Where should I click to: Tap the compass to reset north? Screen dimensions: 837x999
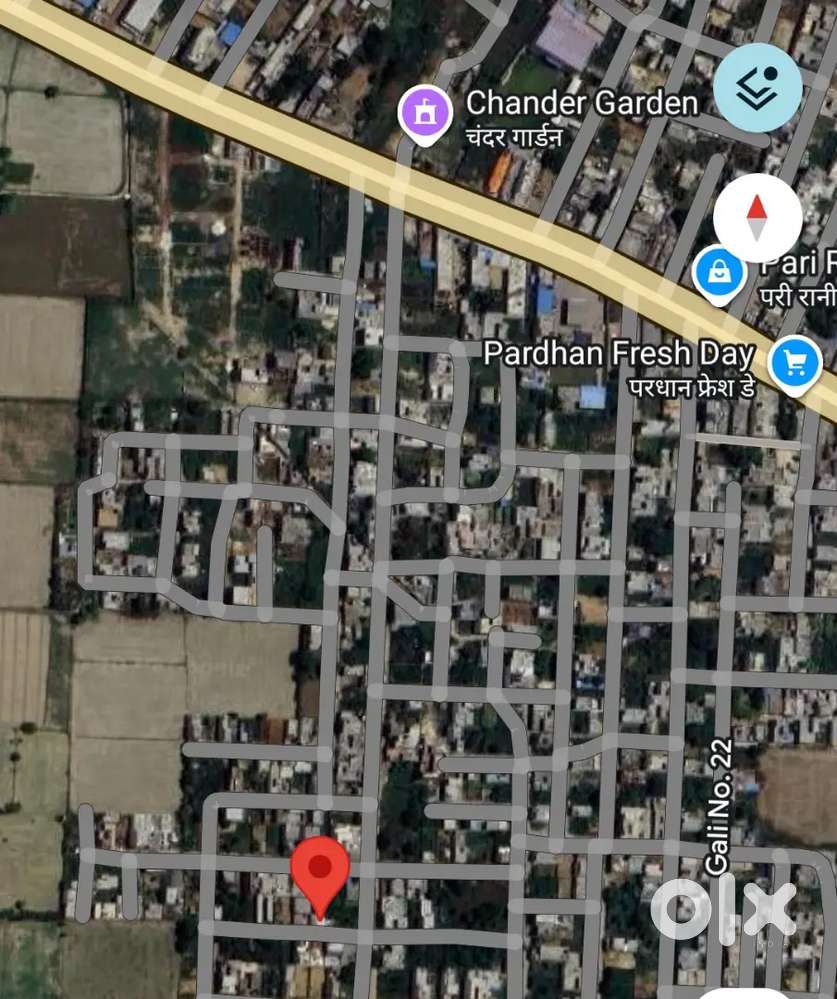click(757, 218)
